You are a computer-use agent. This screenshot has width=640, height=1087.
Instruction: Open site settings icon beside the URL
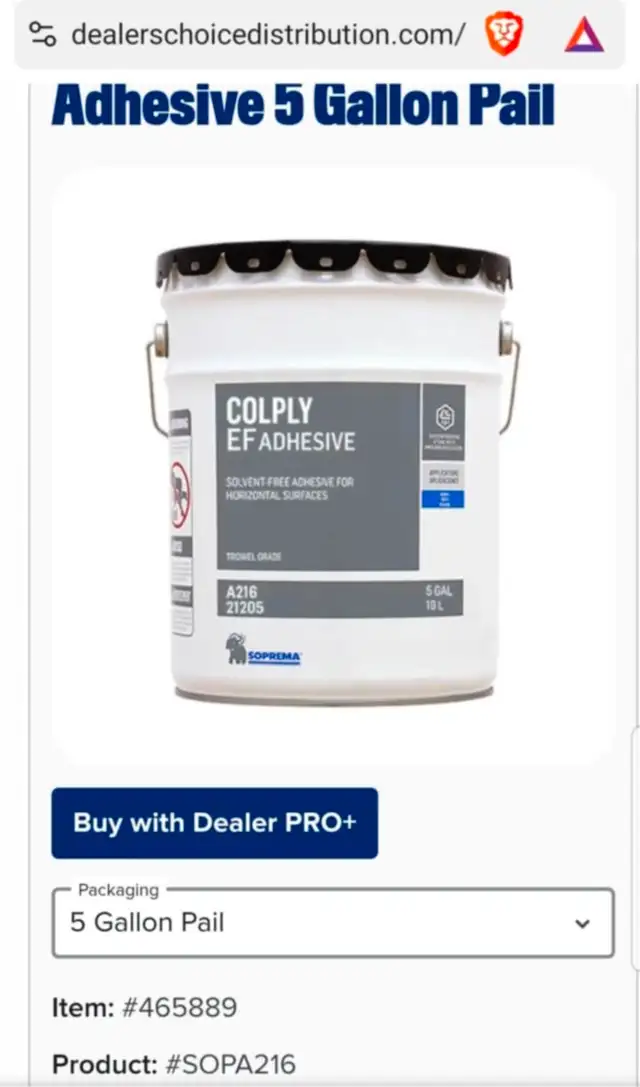42,34
